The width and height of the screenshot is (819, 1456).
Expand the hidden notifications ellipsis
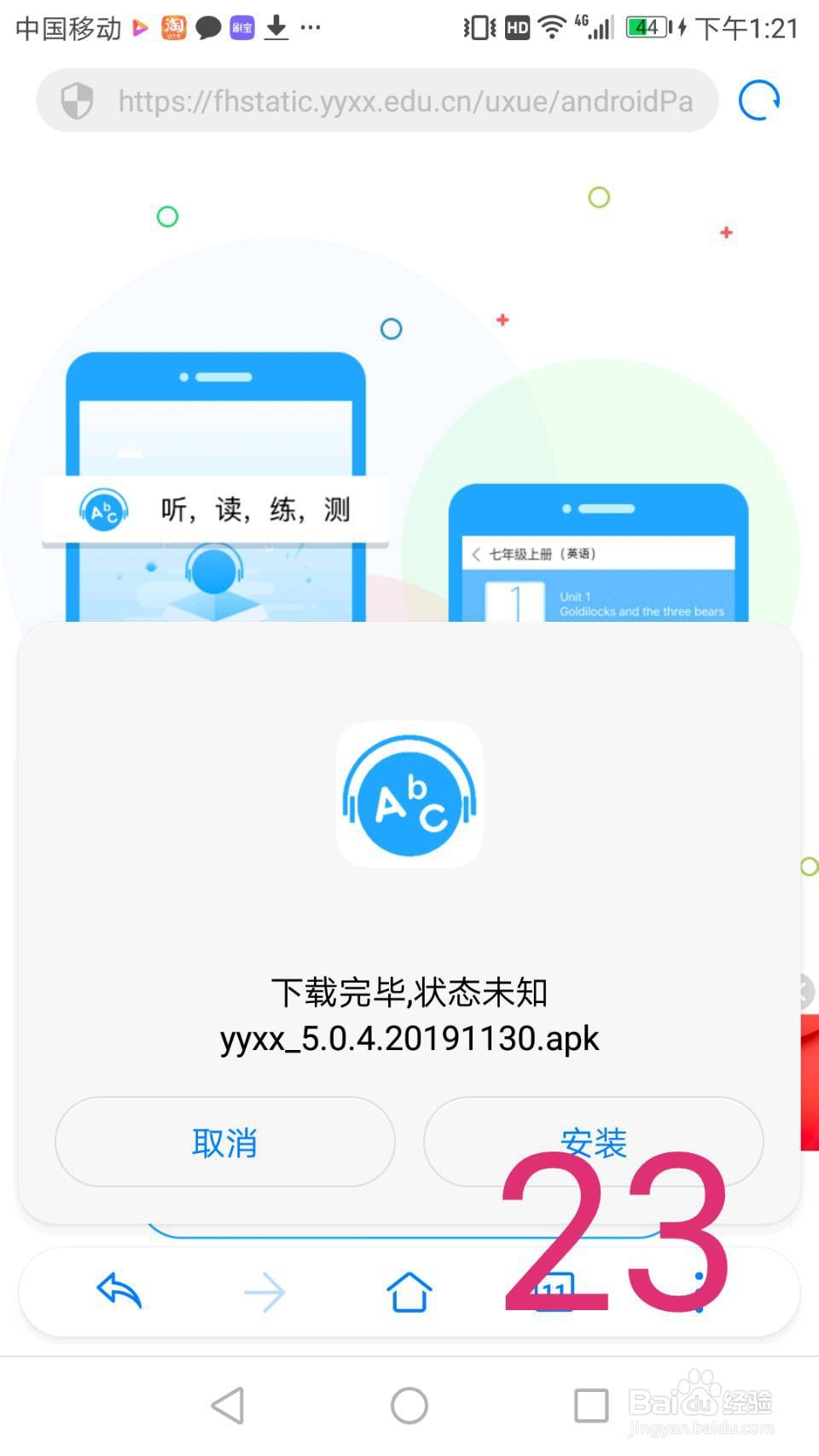click(309, 28)
